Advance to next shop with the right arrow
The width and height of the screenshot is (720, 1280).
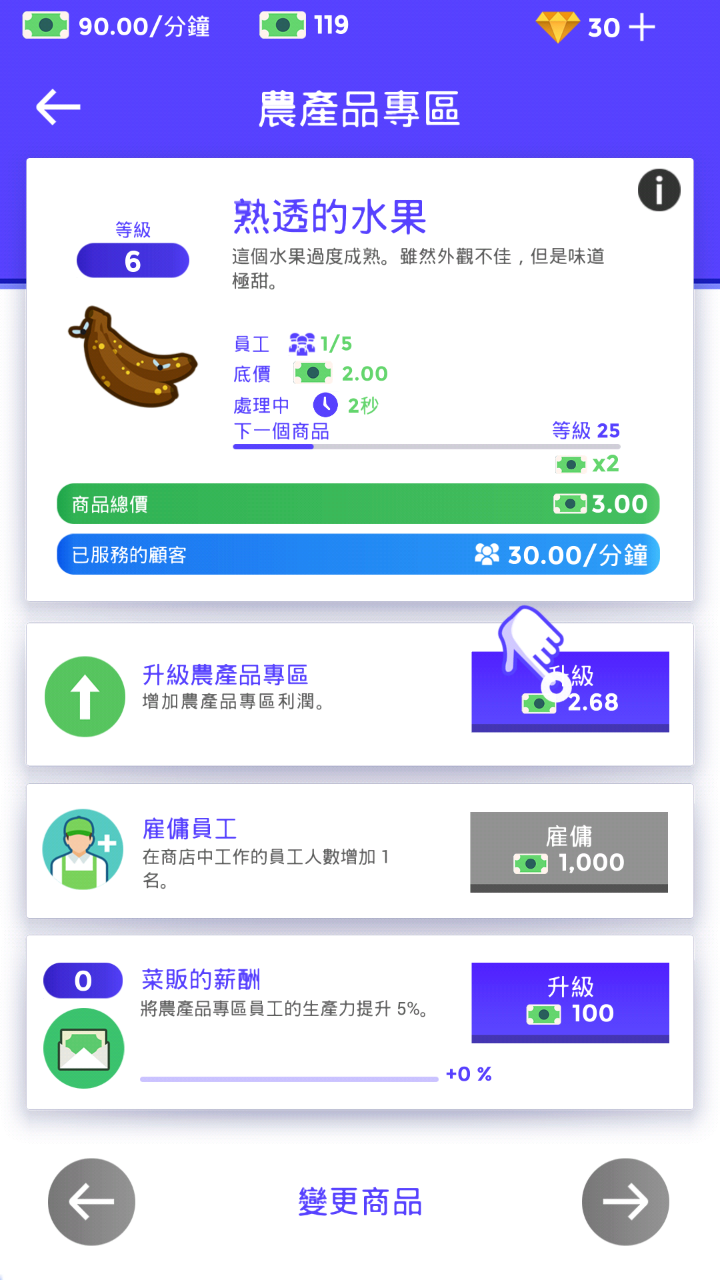(626, 1202)
